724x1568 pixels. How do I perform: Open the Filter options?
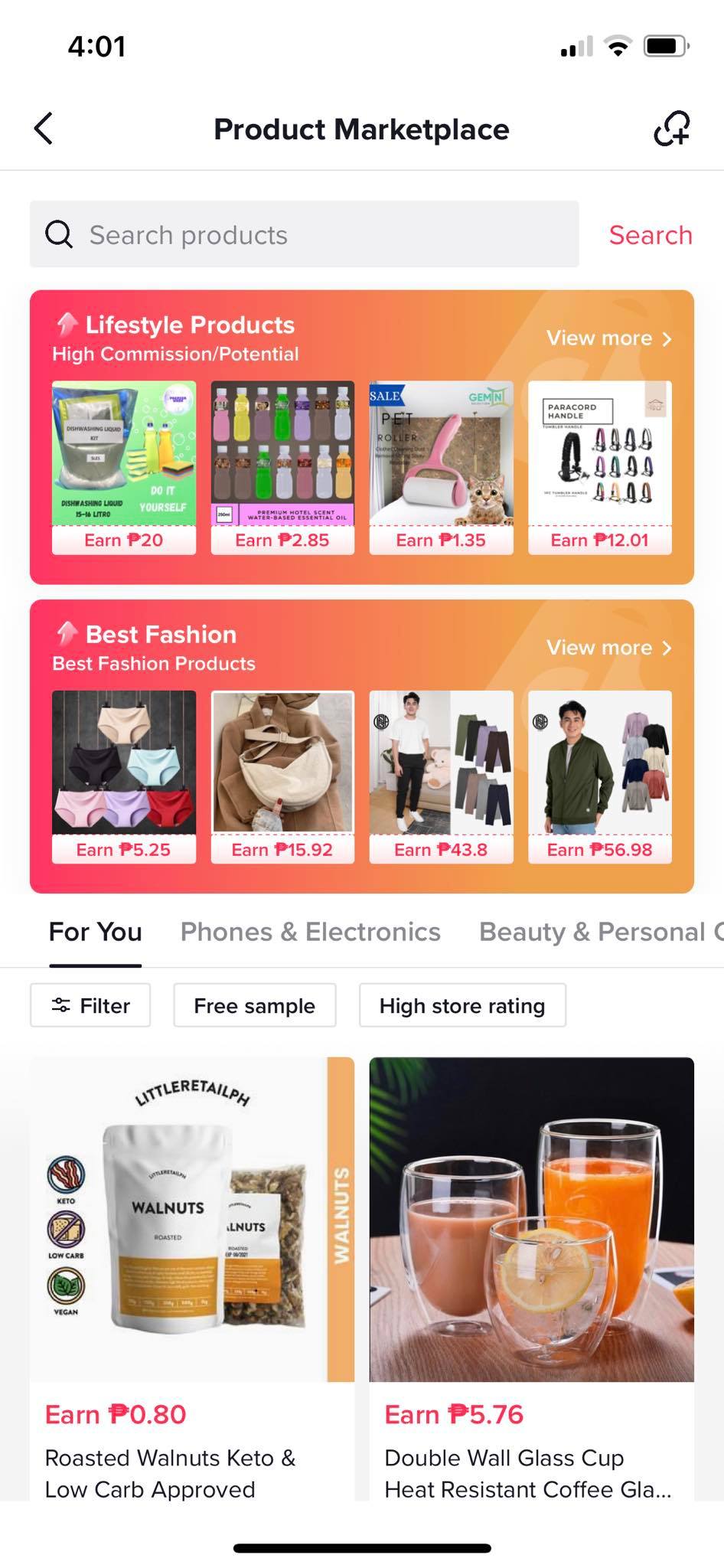(x=90, y=1005)
